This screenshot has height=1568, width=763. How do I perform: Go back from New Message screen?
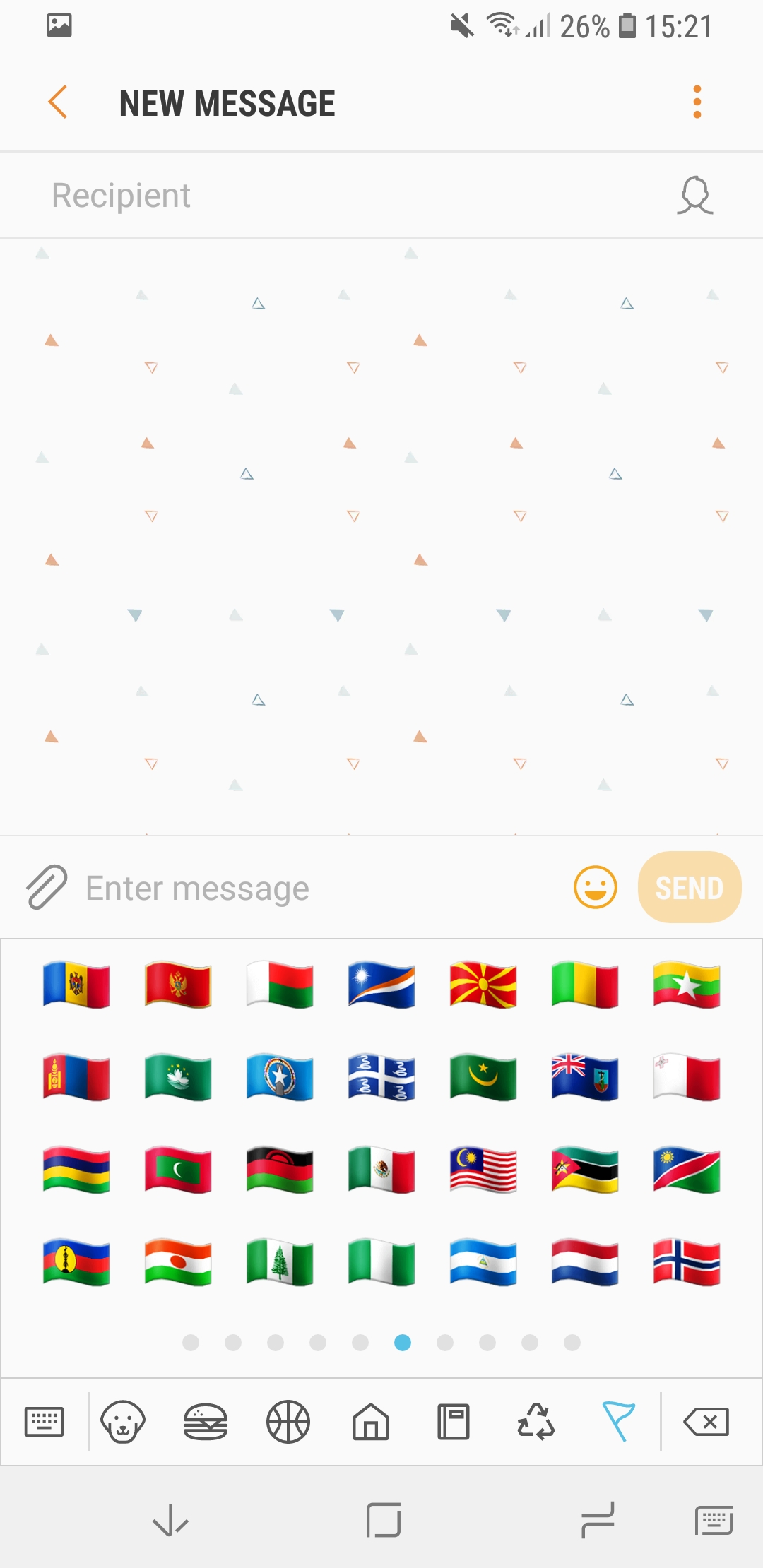click(x=58, y=102)
